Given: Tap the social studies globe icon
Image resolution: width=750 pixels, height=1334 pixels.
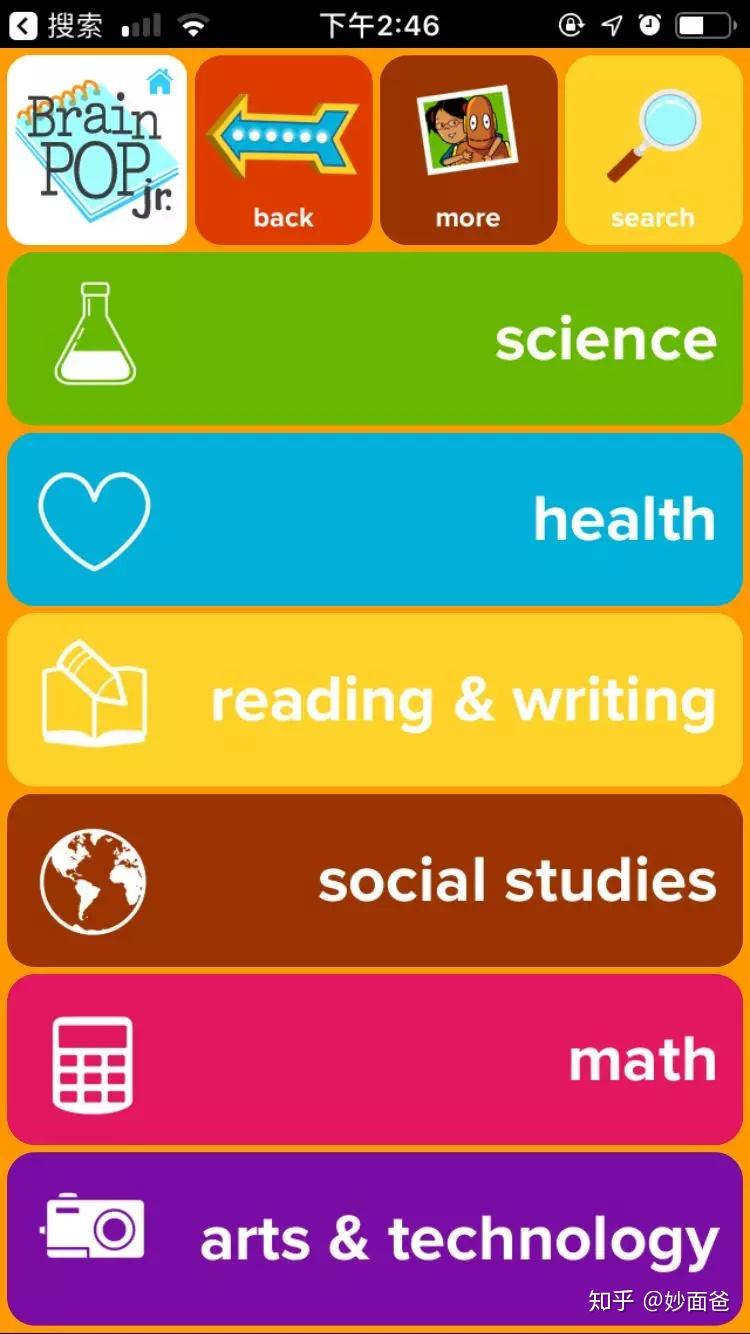Looking at the screenshot, I should (93, 880).
